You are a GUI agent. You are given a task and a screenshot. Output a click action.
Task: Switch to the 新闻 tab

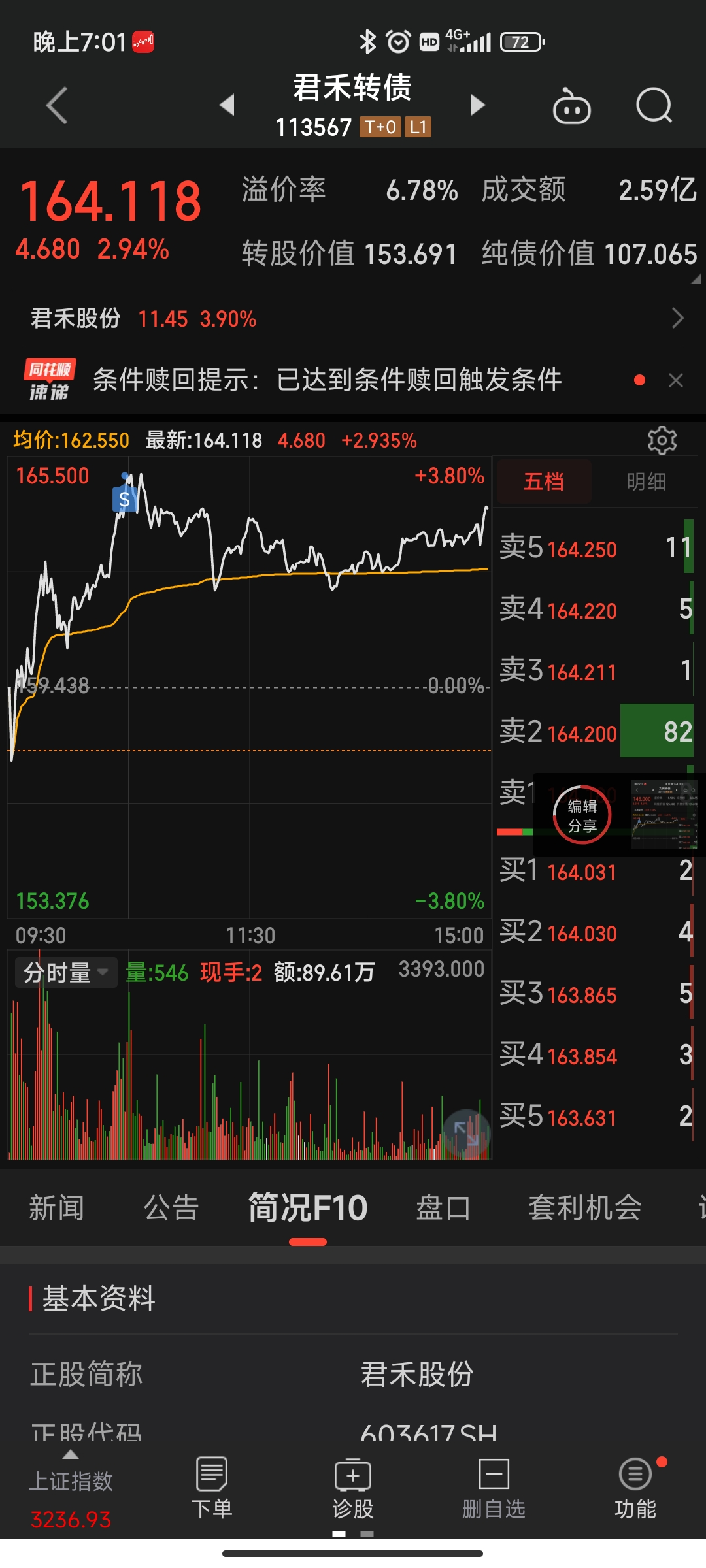(x=57, y=1207)
